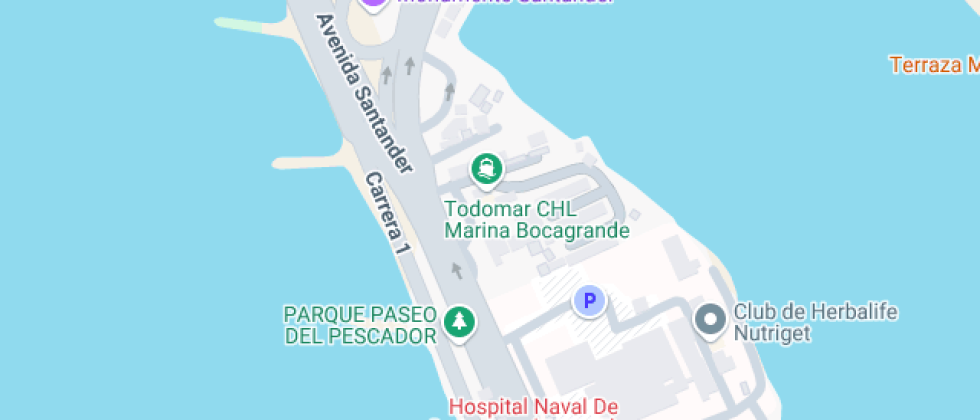This screenshot has height=420, width=980.
Task: Select the Parque Paseo del Pescador marker
Action: click(x=459, y=321)
